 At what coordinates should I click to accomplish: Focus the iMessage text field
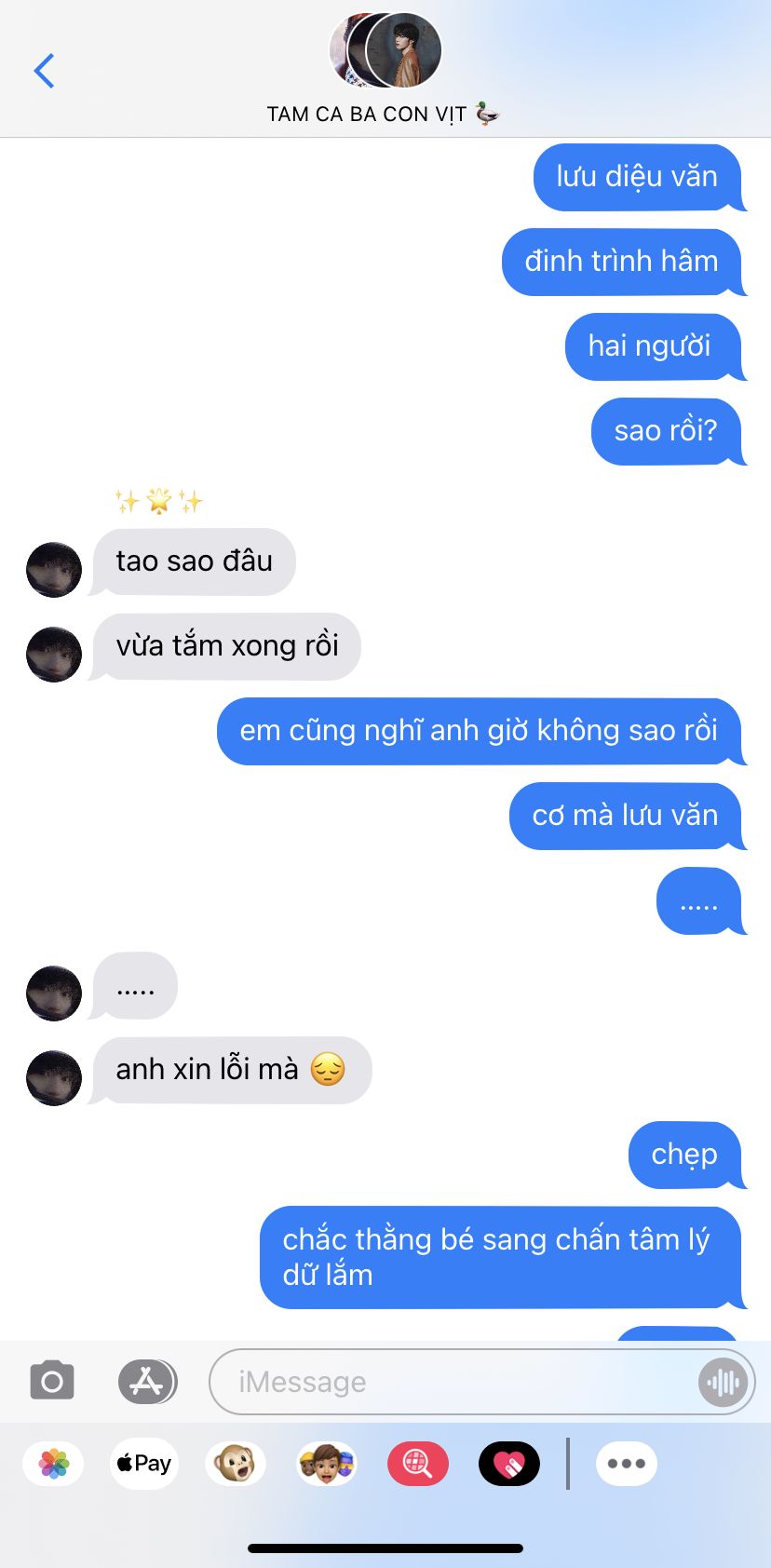pyautogui.click(x=456, y=1382)
